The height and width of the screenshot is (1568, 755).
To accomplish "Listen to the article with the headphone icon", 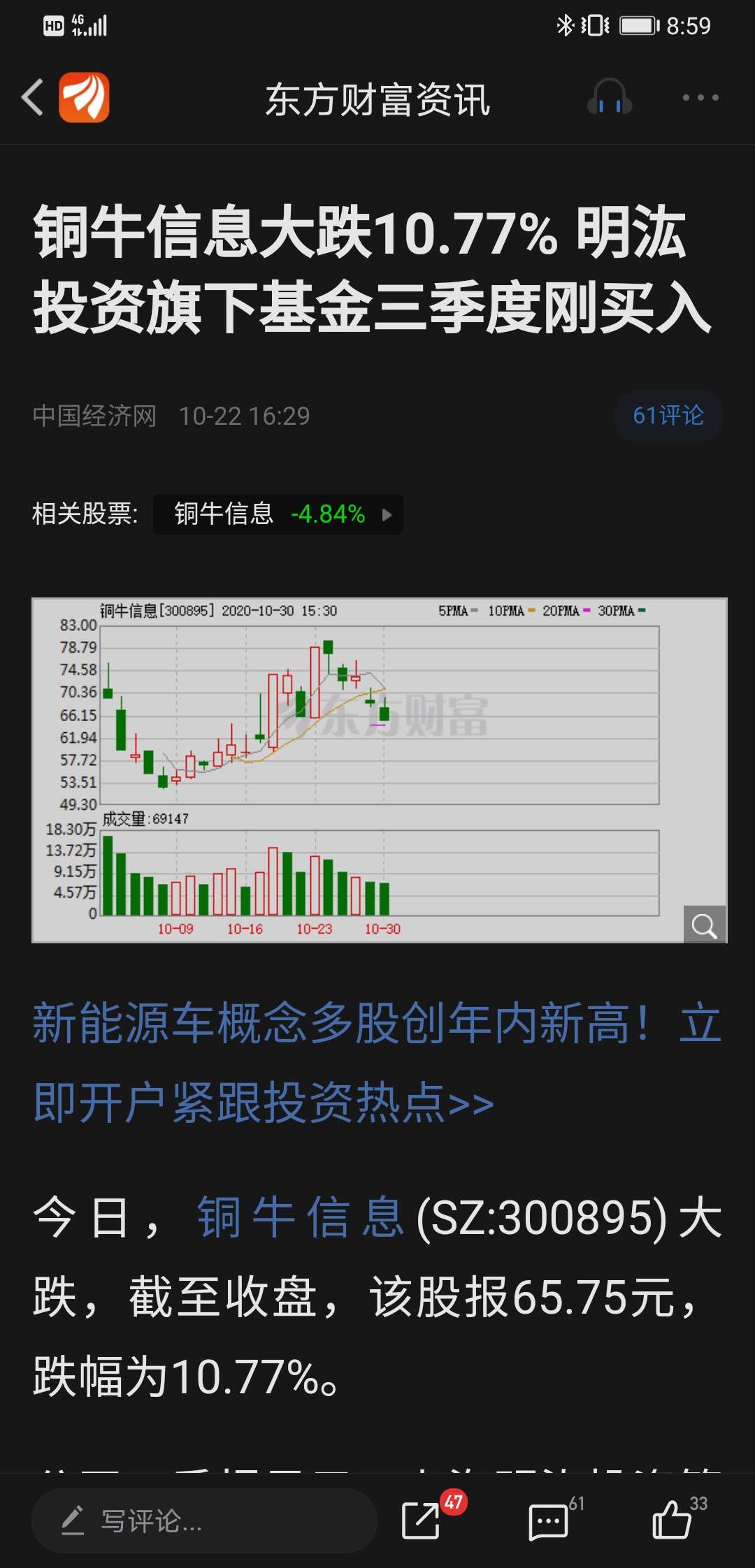I will tap(610, 98).
